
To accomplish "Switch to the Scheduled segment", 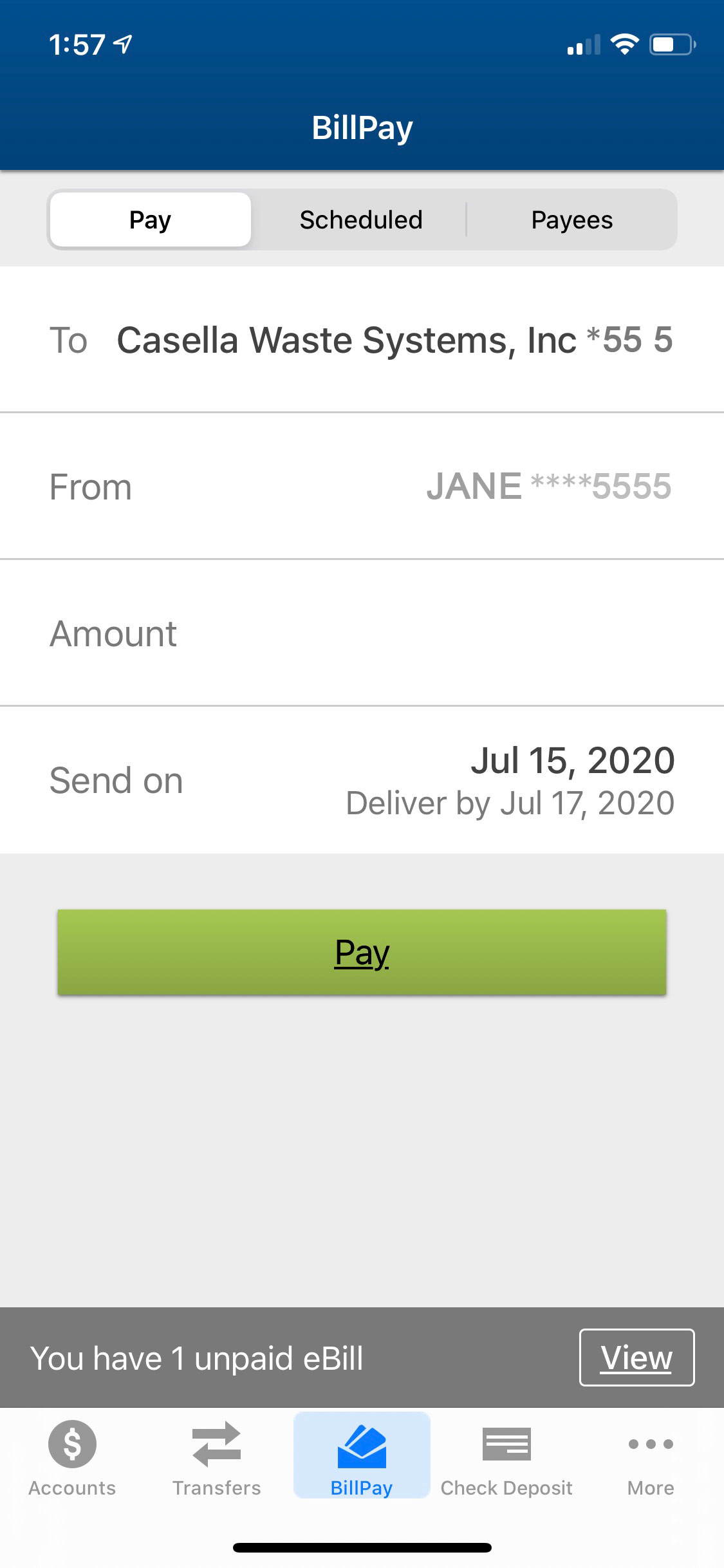I will (x=360, y=219).
